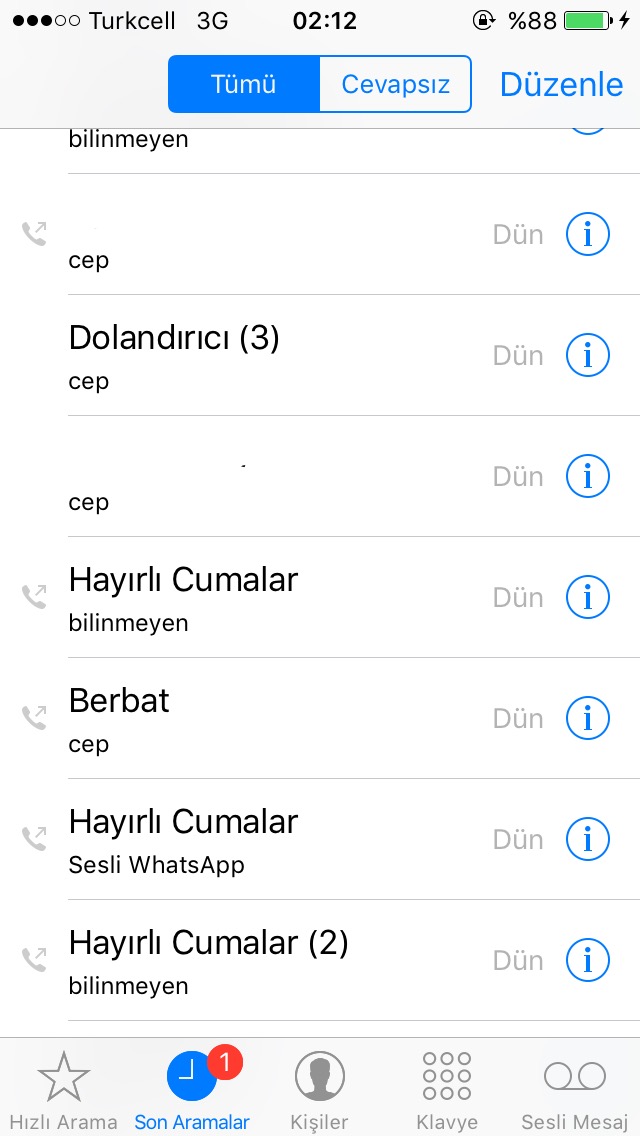Image resolution: width=640 pixels, height=1136 pixels.
Task: Select the Son Aramalar tab
Action: pos(192,1088)
